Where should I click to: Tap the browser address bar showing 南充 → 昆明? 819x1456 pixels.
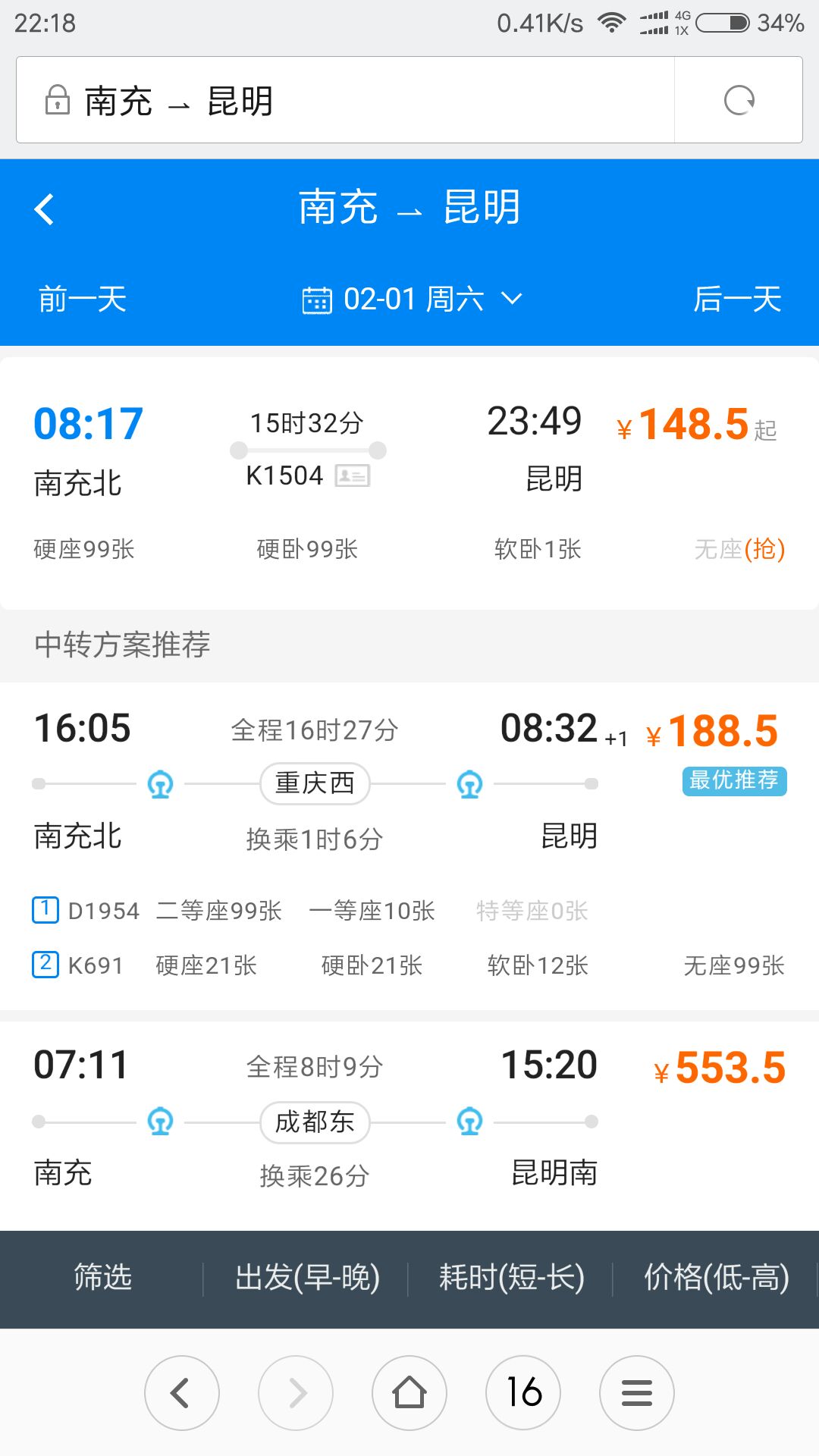tap(345, 100)
